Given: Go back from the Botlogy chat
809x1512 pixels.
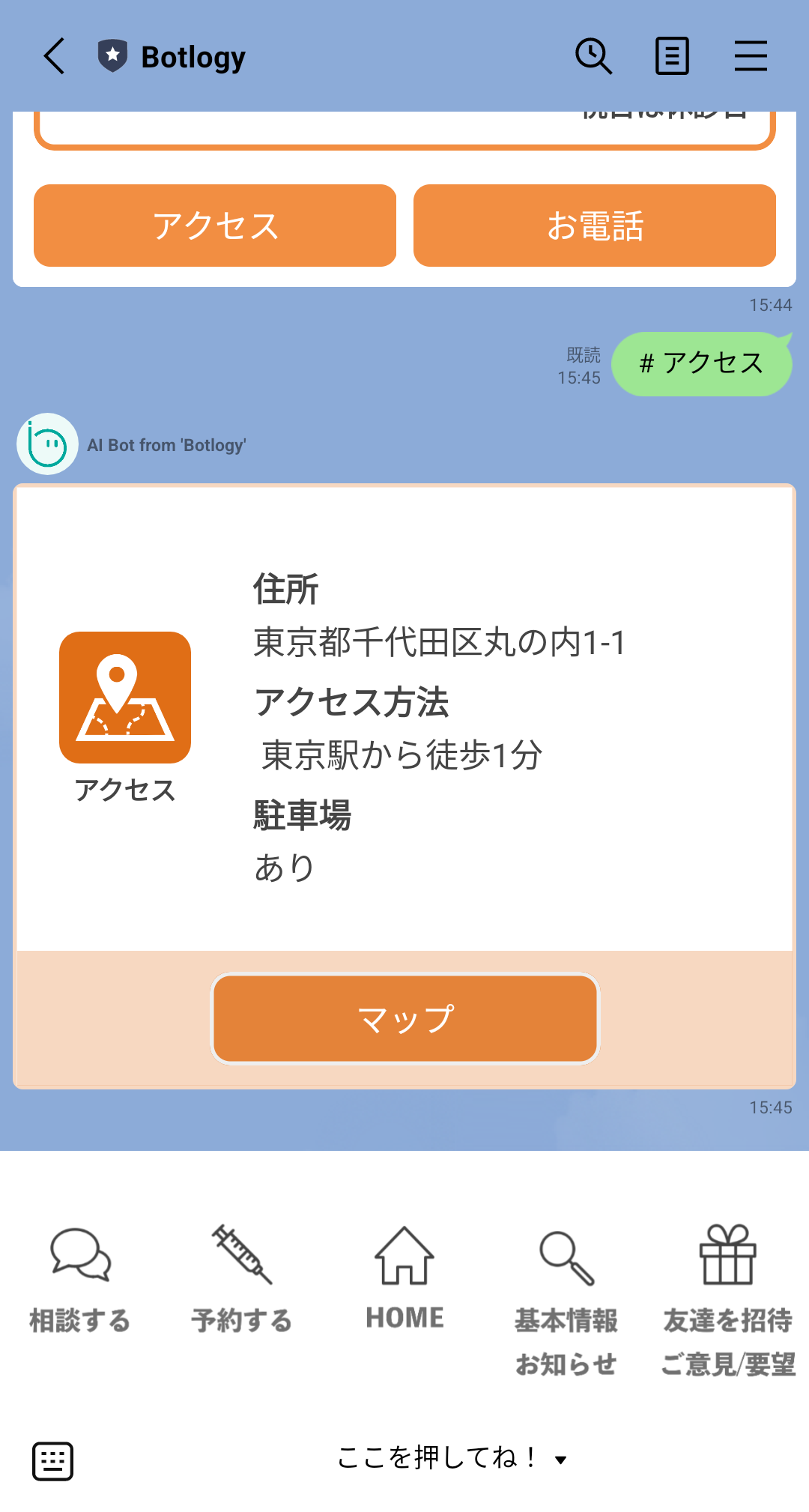Looking at the screenshot, I should [x=55, y=56].
